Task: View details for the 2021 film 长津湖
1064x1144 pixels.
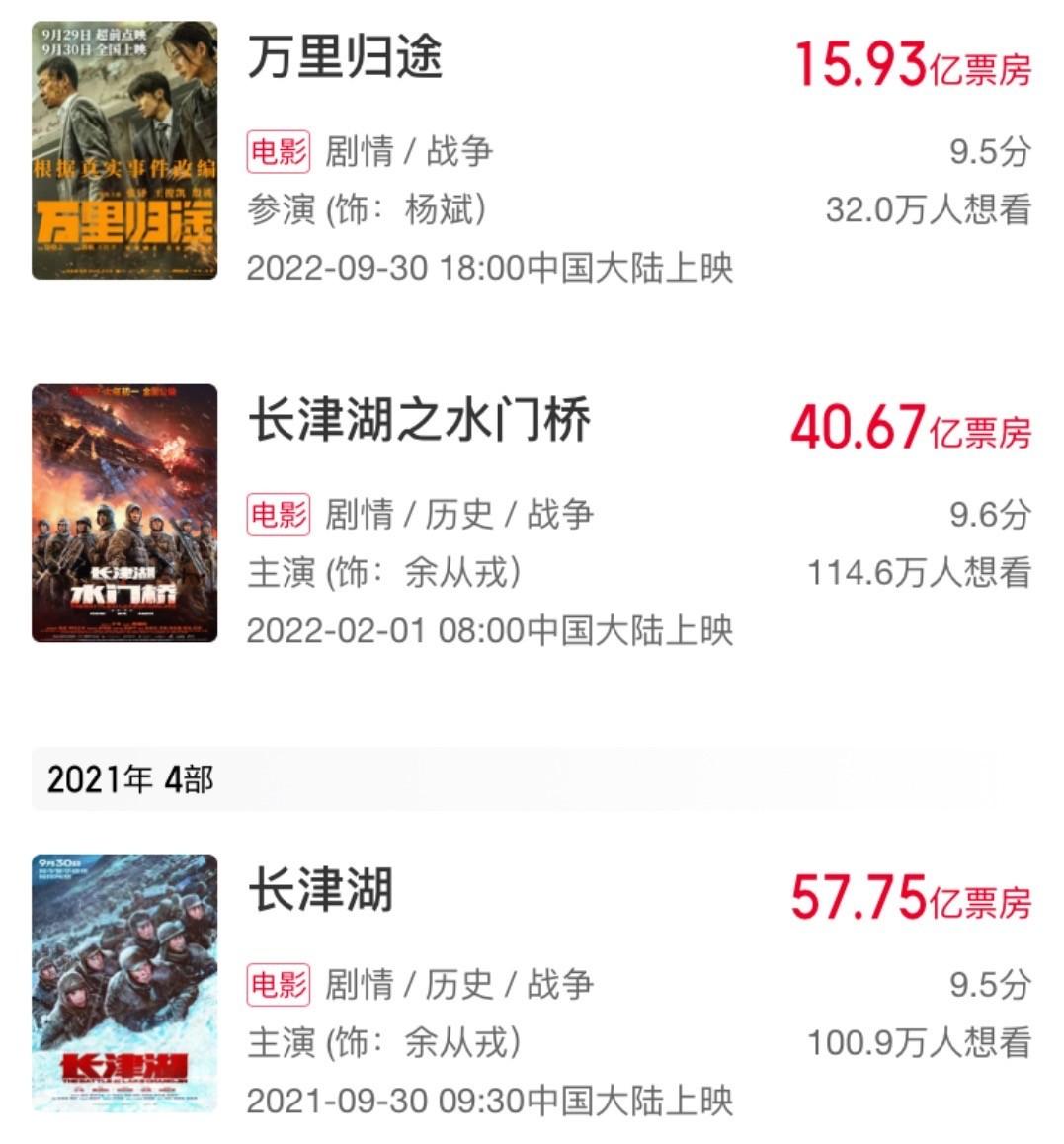Action: pos(320,891)
